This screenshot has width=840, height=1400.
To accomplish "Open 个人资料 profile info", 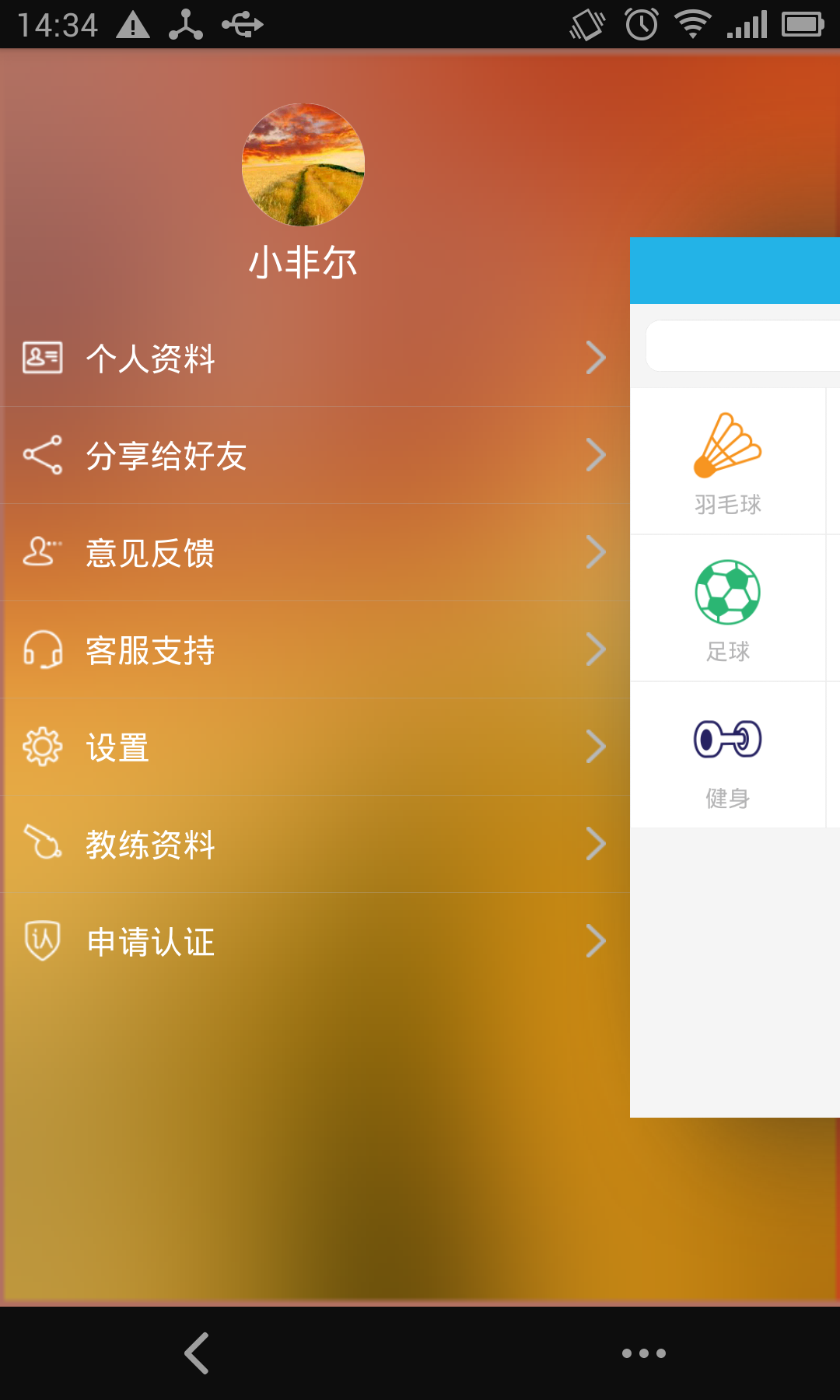I will pyautogui.click(x=311, y=359).
